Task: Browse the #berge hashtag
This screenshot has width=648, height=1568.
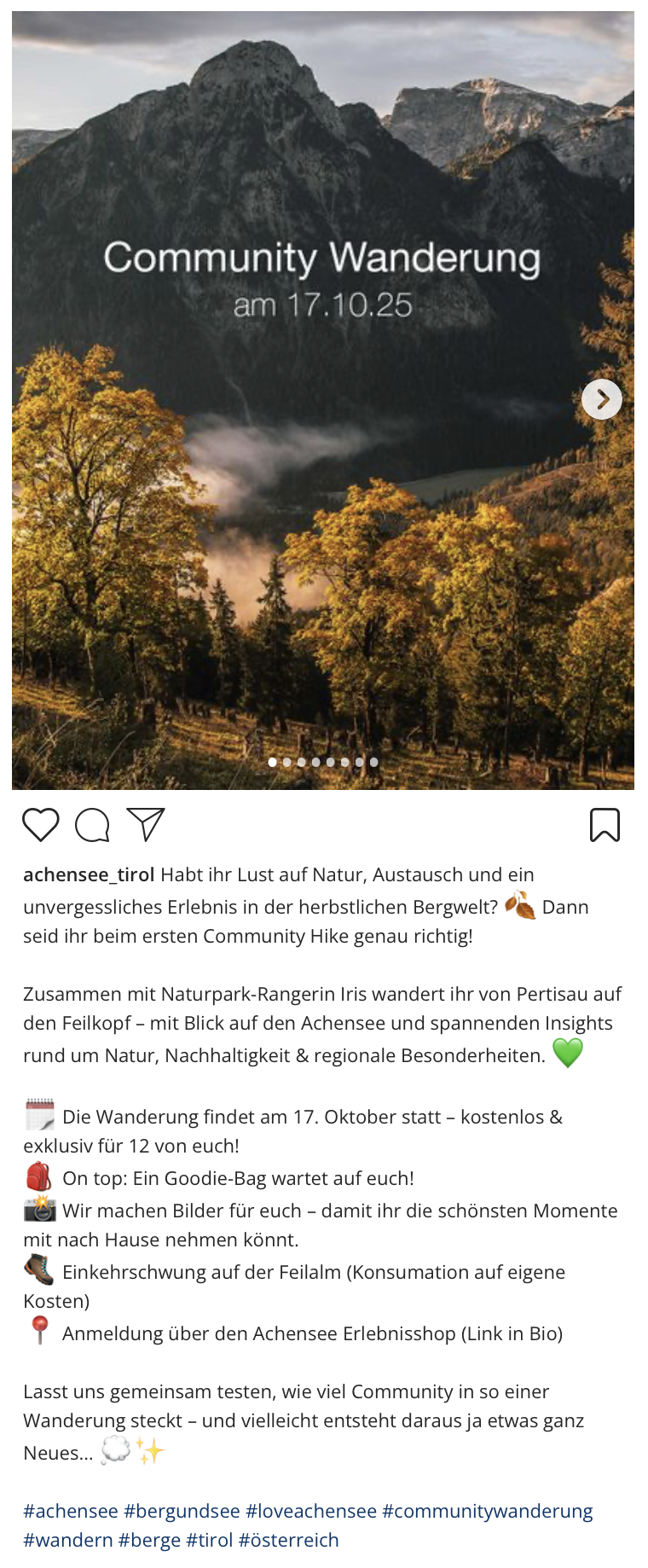Action: click(149, 1540)
